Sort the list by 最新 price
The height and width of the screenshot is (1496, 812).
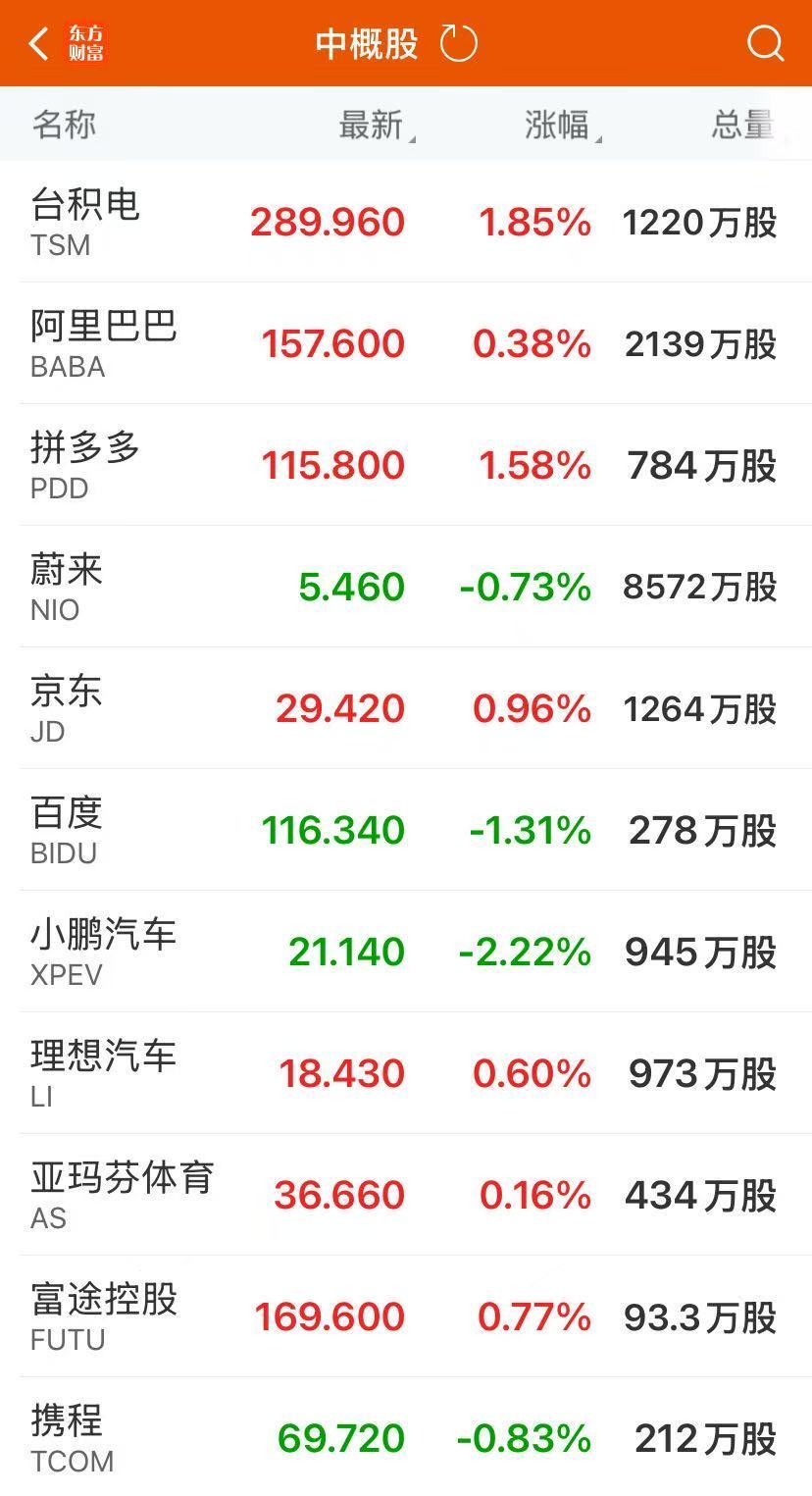coord(372,125)
